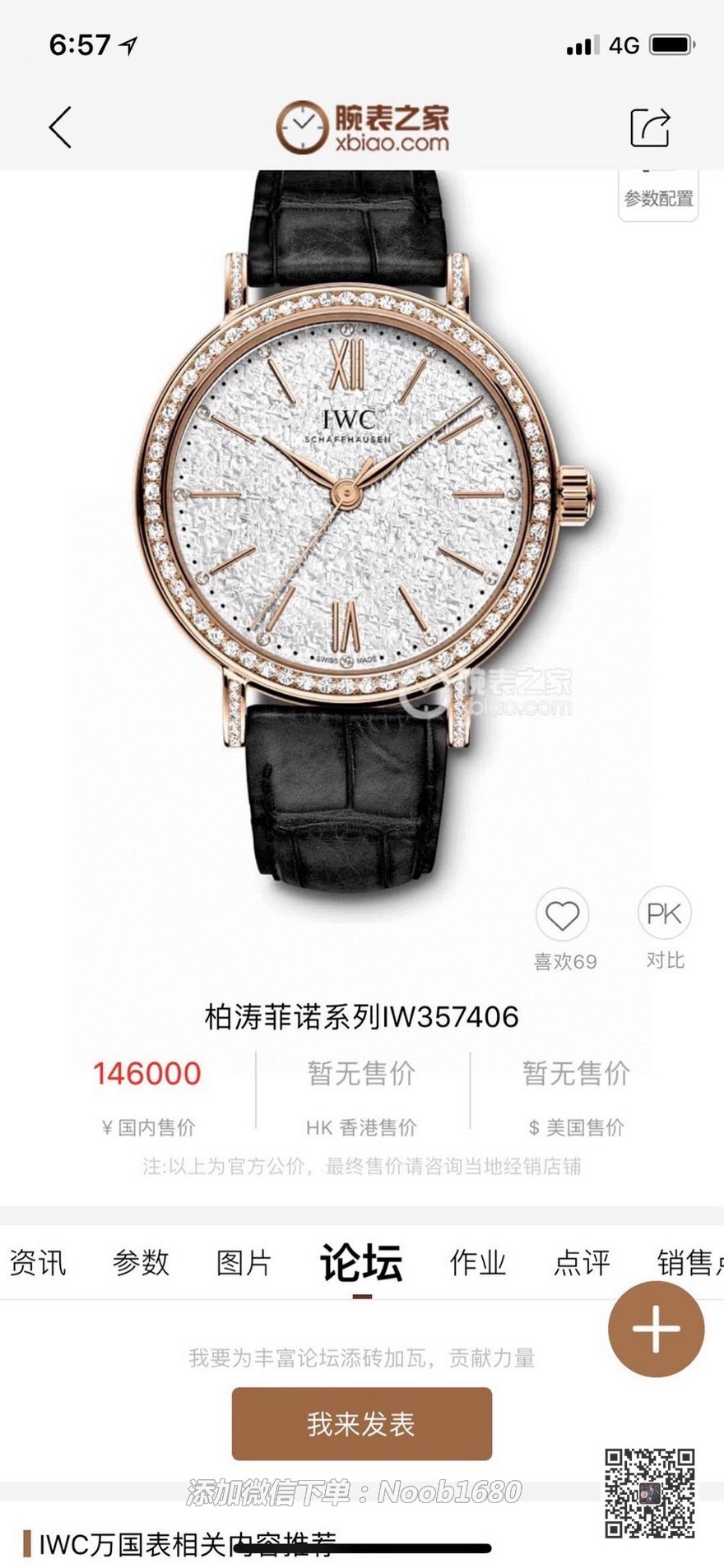Screen dimensions: 724x1568
Task: Open the 参数配置 specs button
Action: click(658, 196)
